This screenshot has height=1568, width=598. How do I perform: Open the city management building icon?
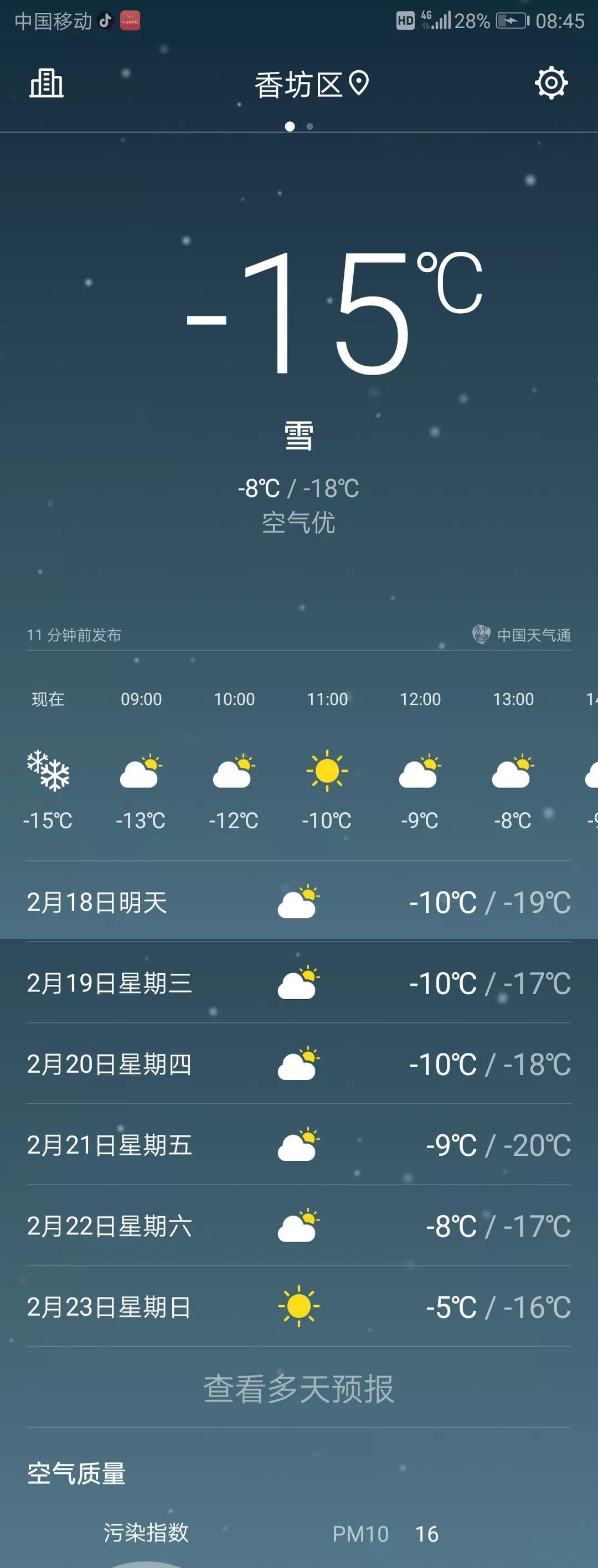coord(48,85)
